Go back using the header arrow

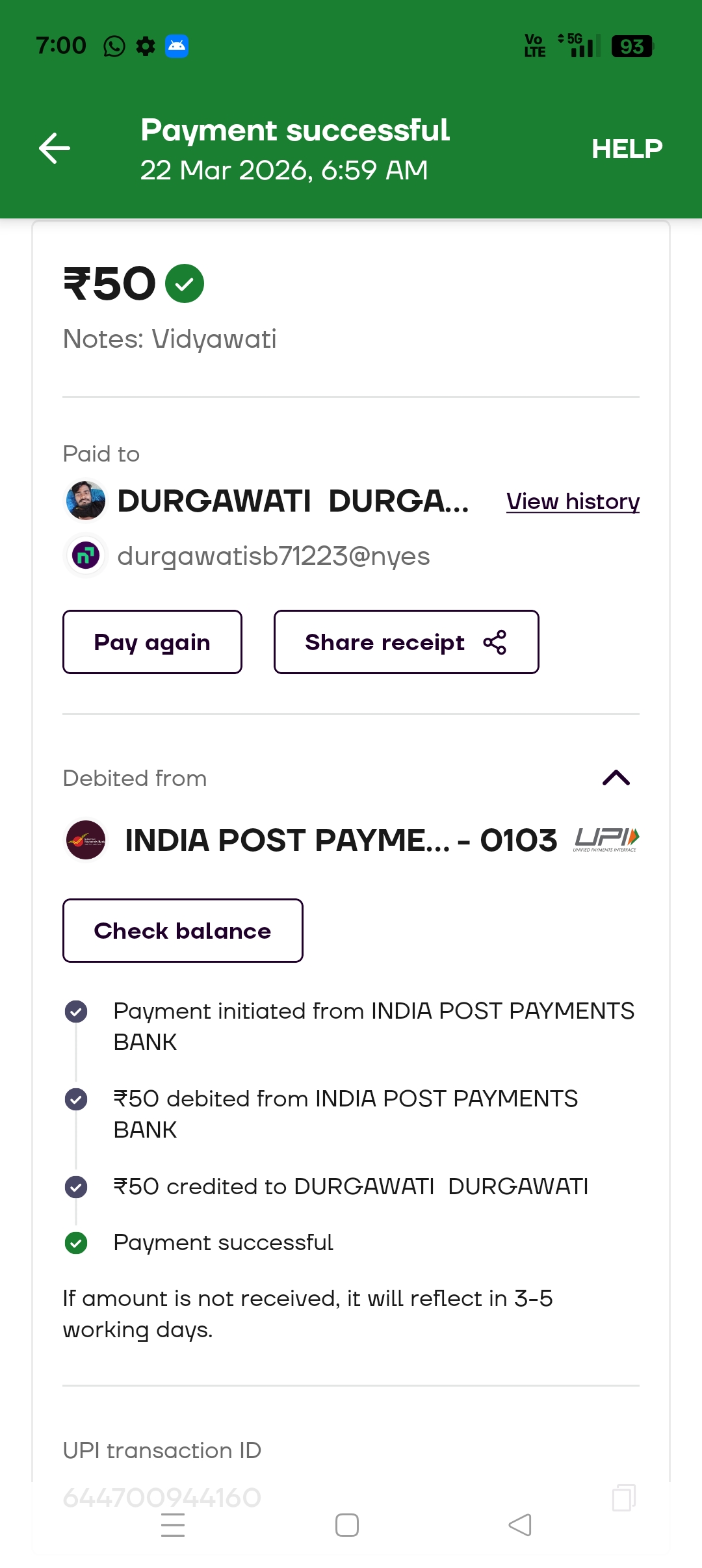point(55,148)
